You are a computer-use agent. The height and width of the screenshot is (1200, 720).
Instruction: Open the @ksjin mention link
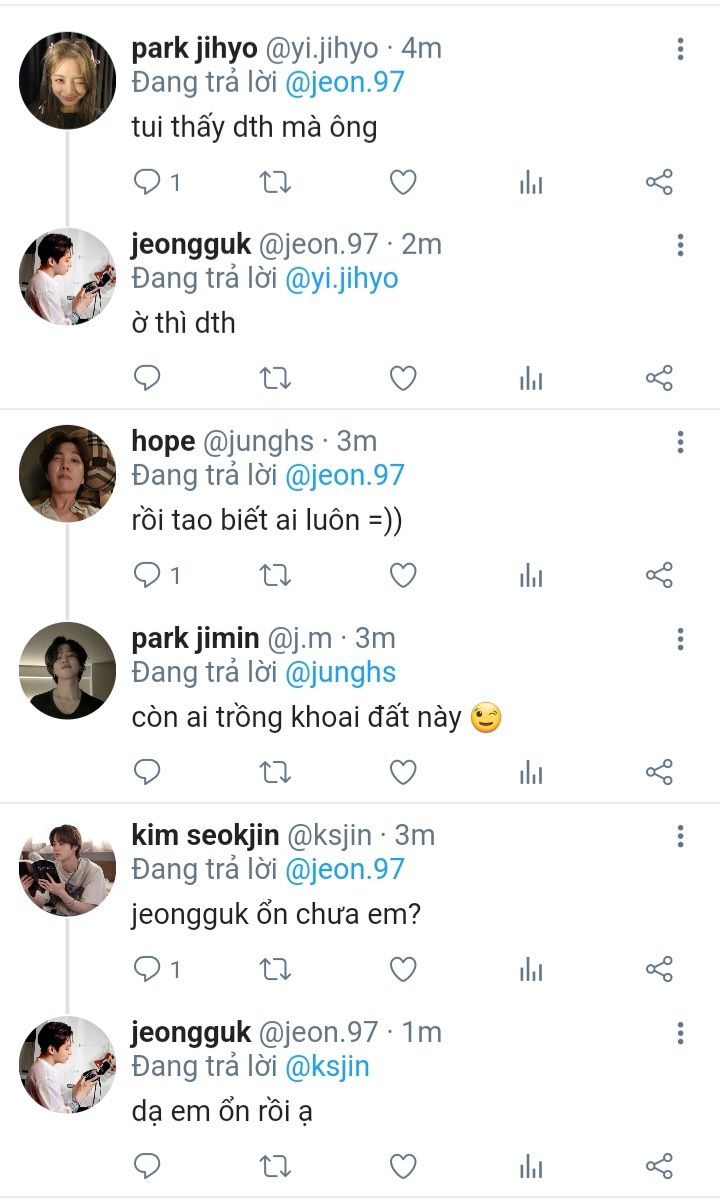(x=327, y=1066)
